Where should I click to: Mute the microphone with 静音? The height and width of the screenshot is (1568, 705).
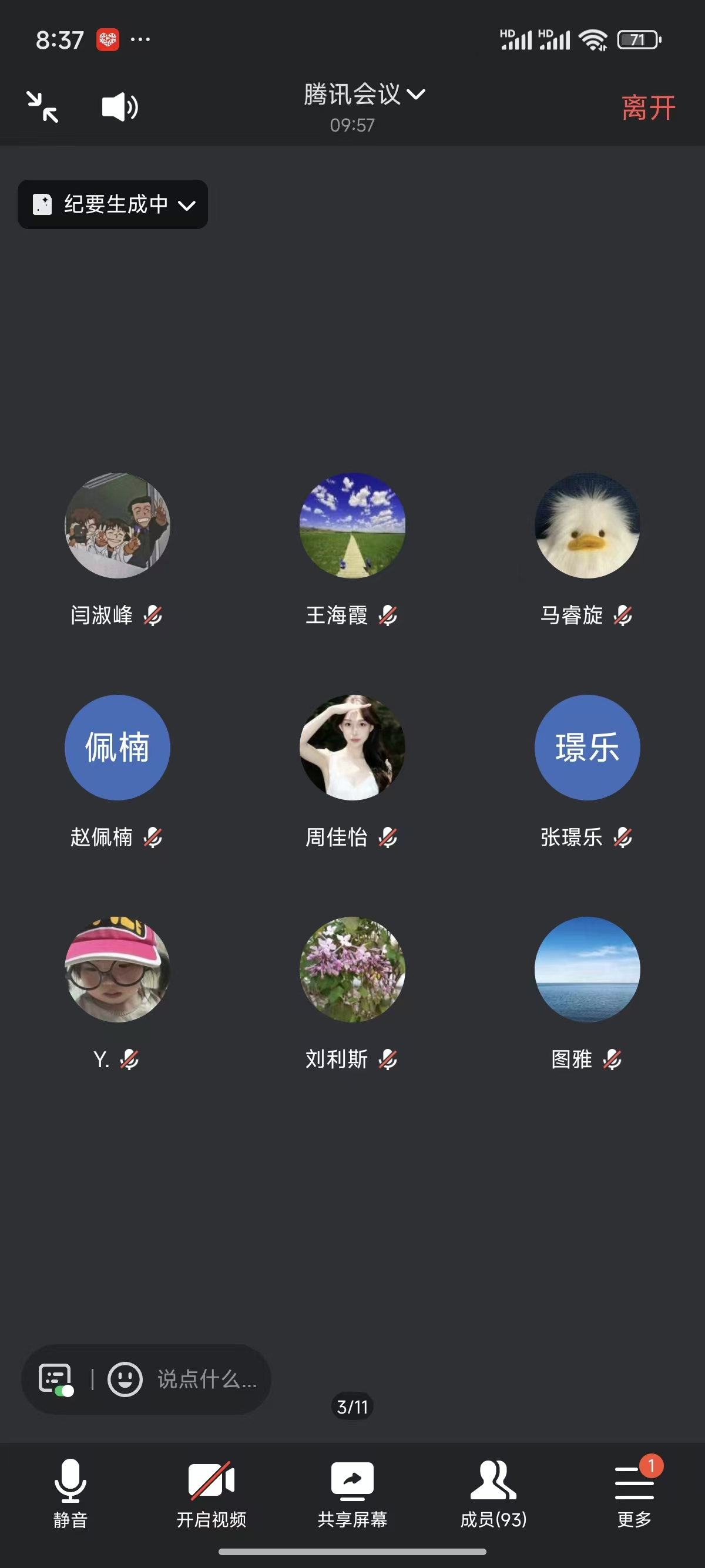coord(70,1492)
